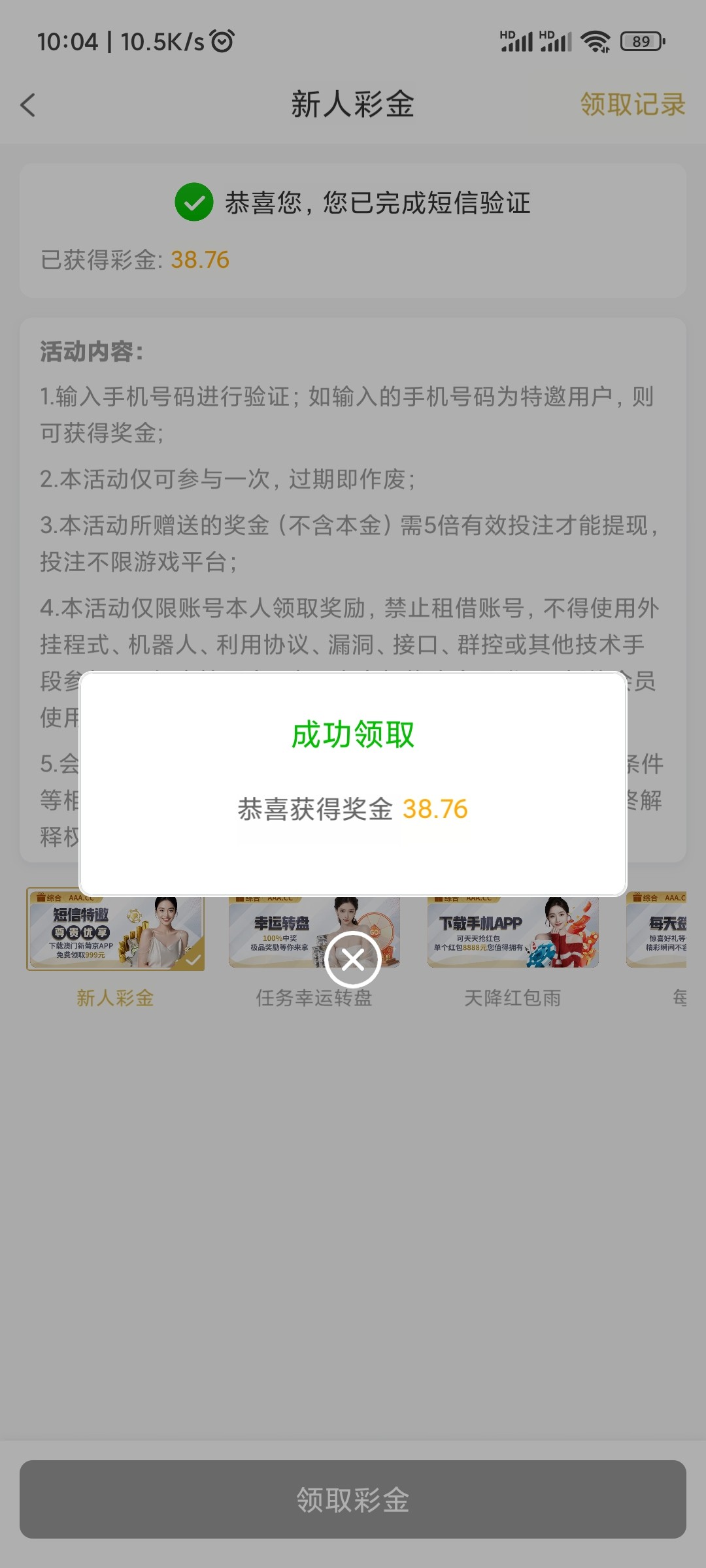Open 领取记录 claim history
This screenshot has height=1568, width=706.
[632, 105]
